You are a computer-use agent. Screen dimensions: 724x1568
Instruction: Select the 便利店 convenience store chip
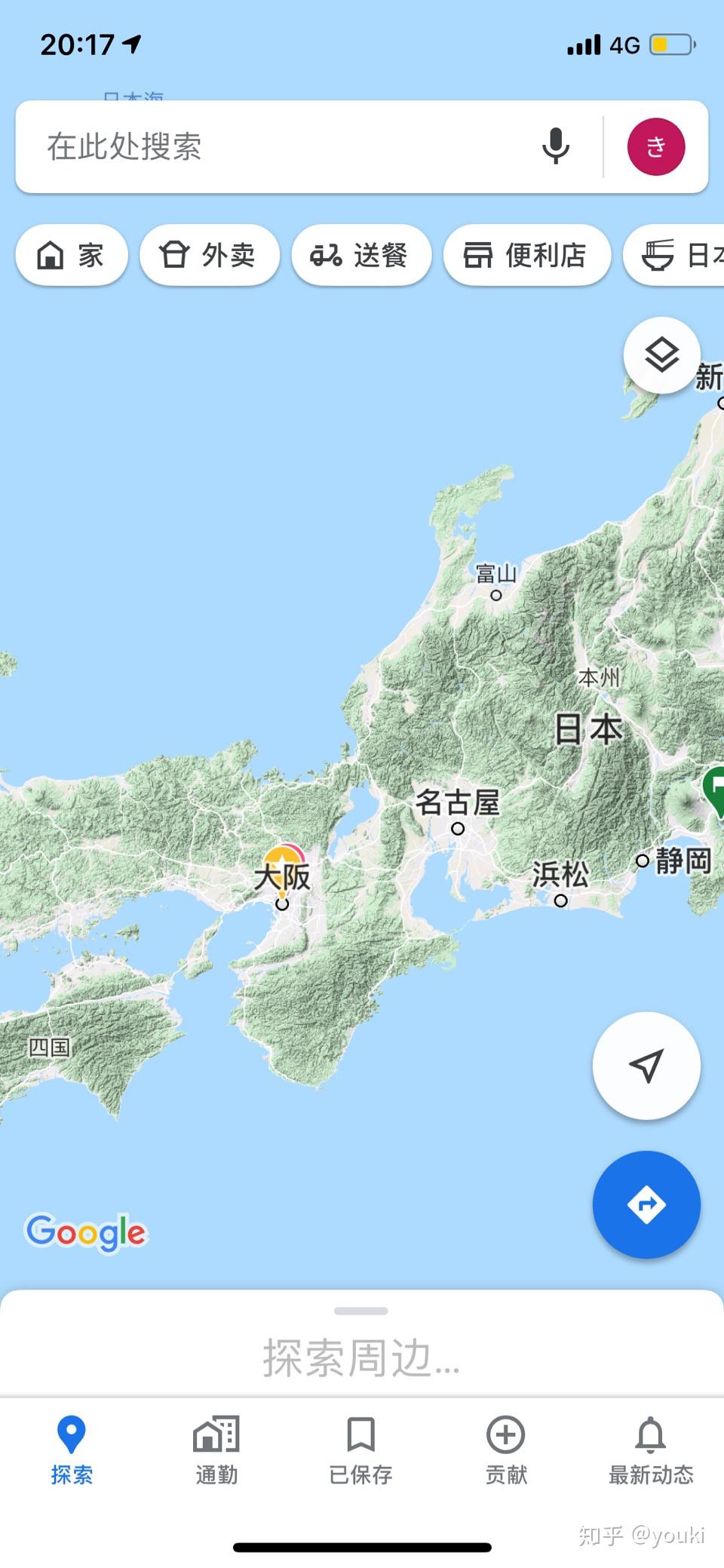click(x=526, y=255)
